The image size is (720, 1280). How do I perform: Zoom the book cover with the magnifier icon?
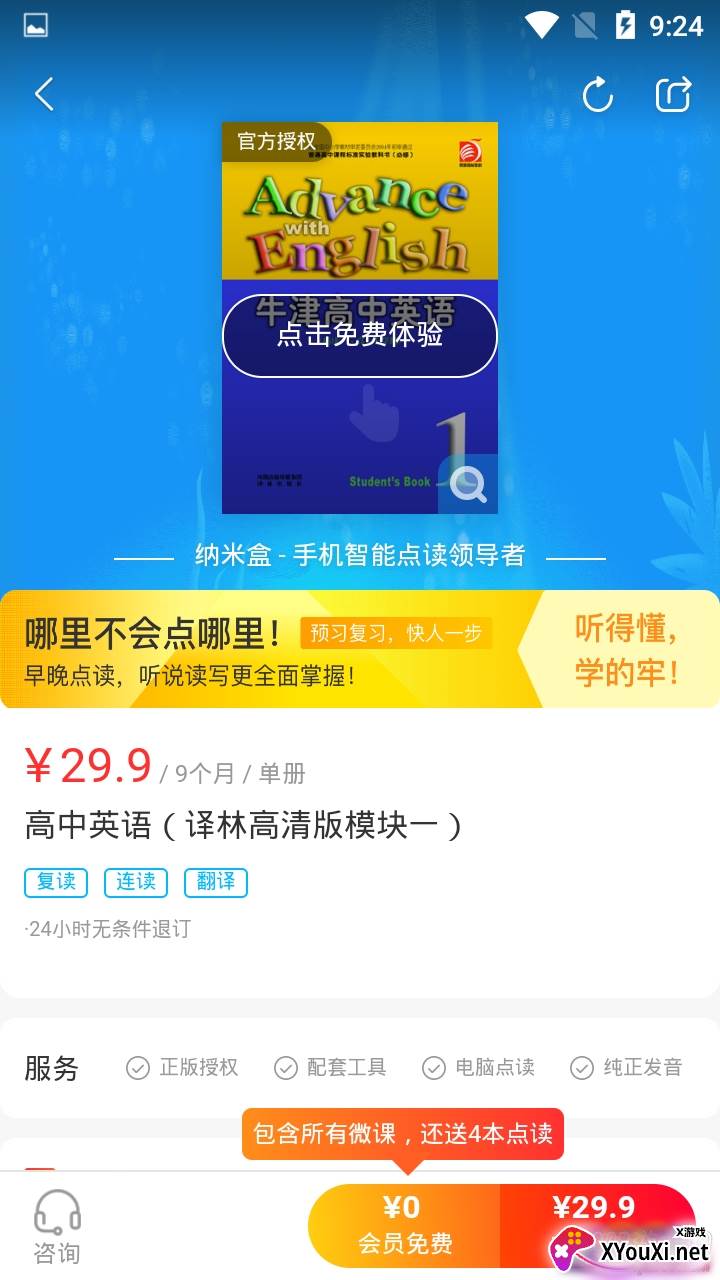point(468,484)
